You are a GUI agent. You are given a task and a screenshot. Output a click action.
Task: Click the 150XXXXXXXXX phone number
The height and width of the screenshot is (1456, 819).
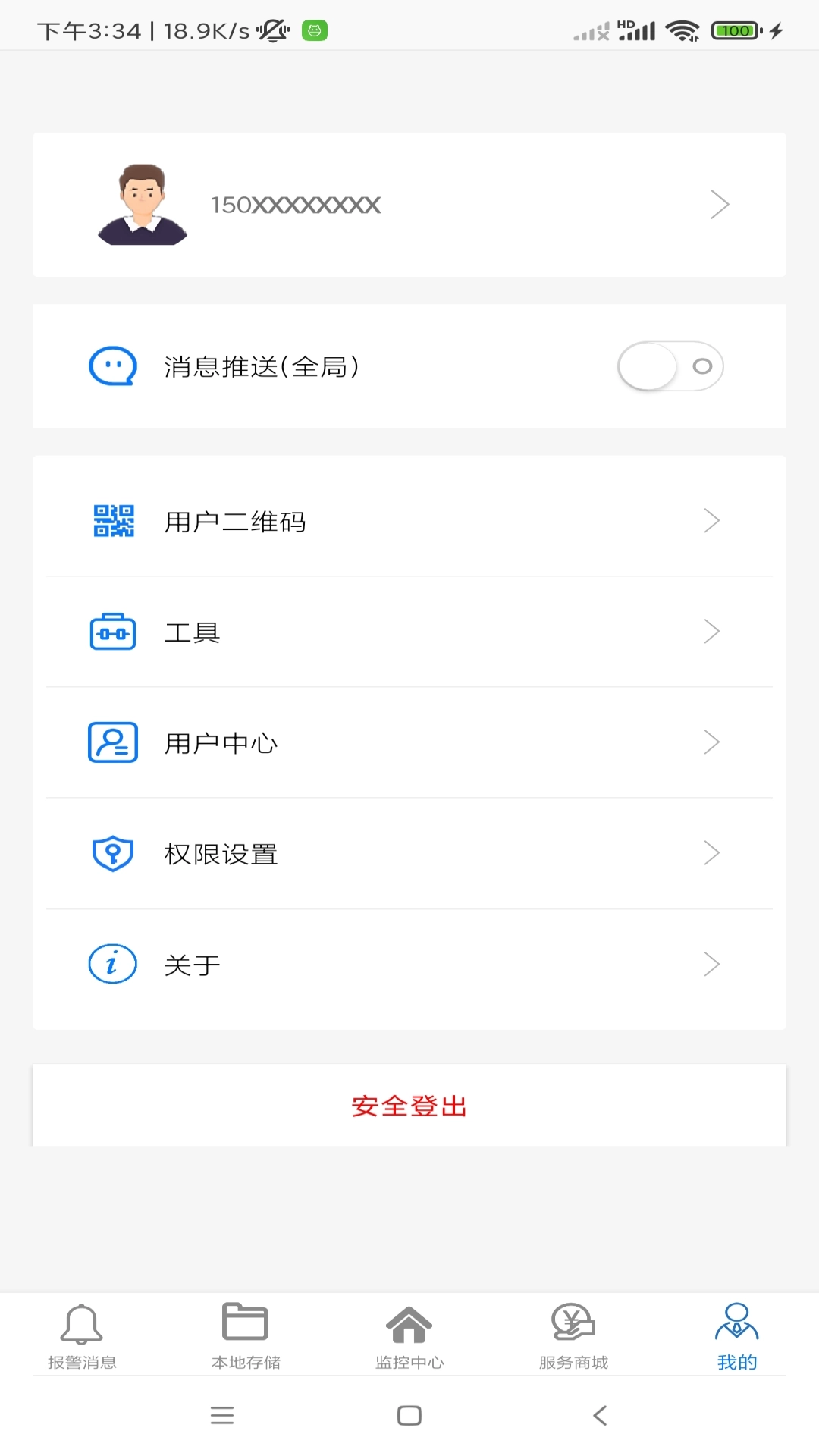(x=294, y=204)
